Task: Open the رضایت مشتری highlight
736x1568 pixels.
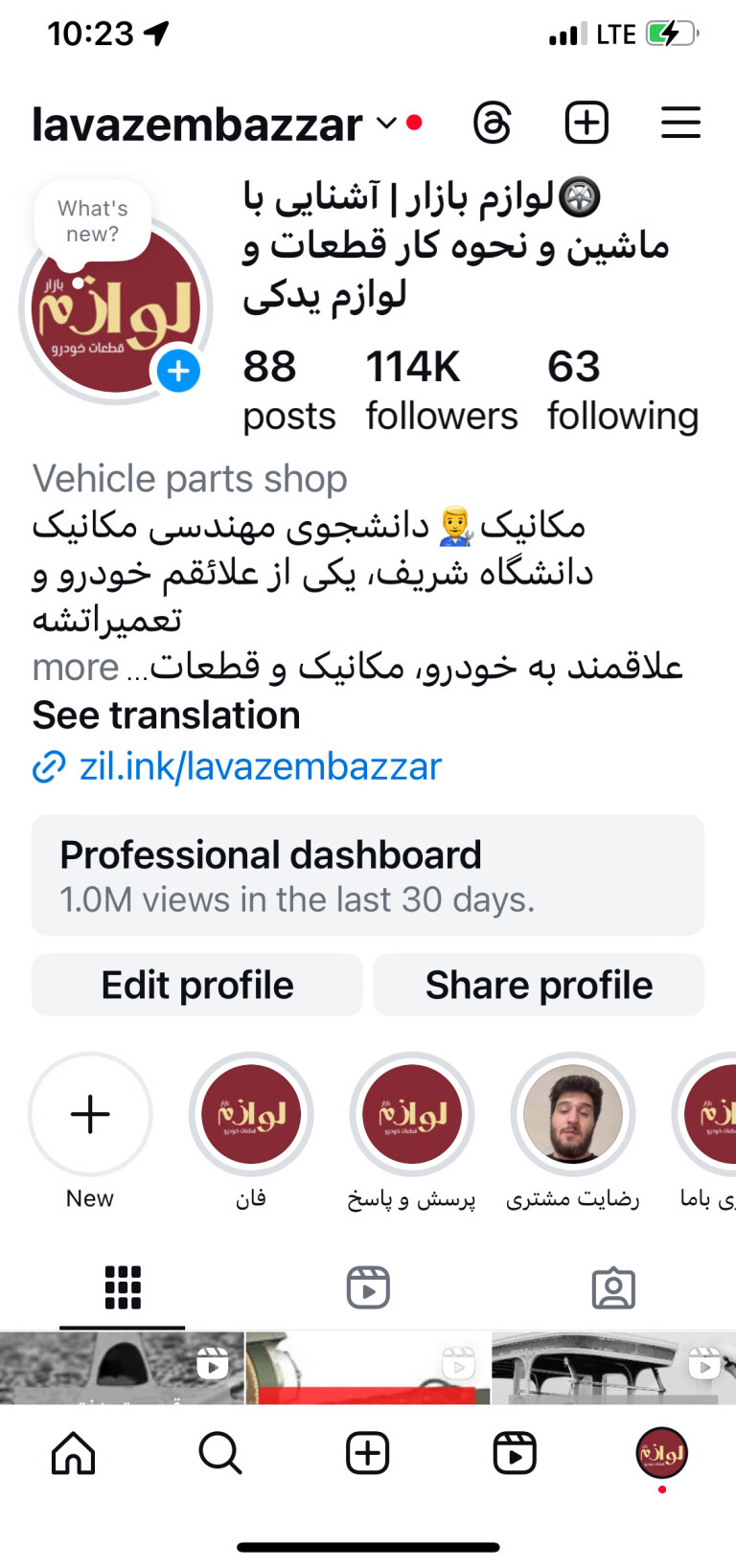Action: pos(572,1115)
